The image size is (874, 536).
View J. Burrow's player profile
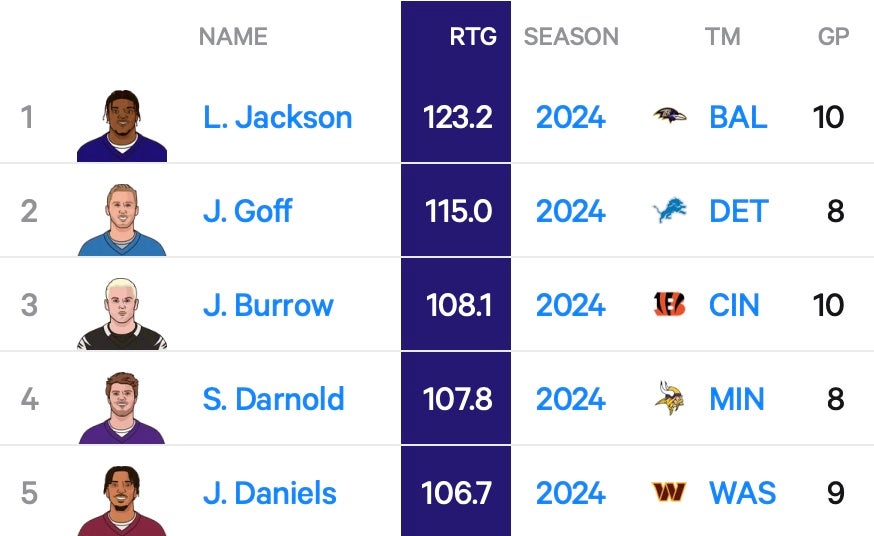click(x=267, y=306)
